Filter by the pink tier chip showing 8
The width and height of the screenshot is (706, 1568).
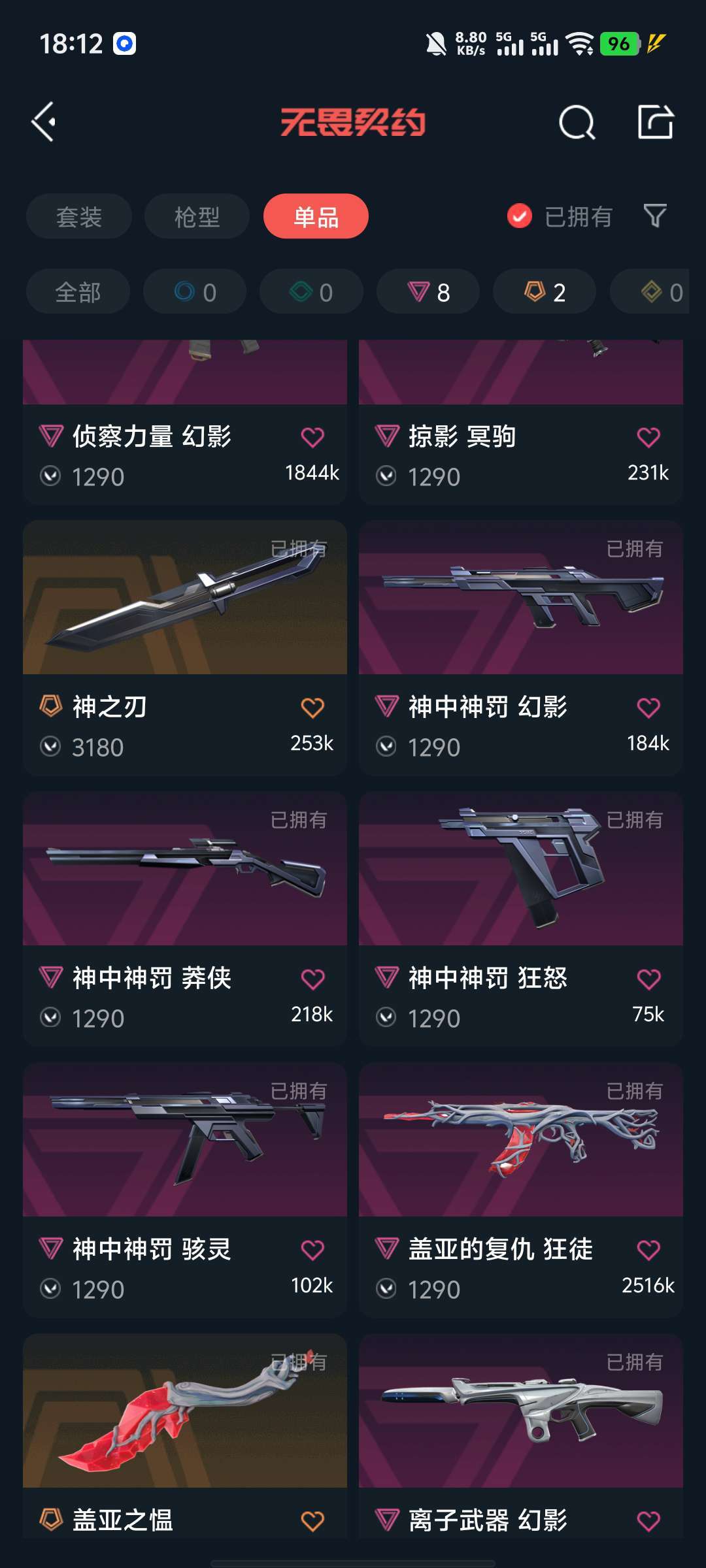click(x=428, y=292)
